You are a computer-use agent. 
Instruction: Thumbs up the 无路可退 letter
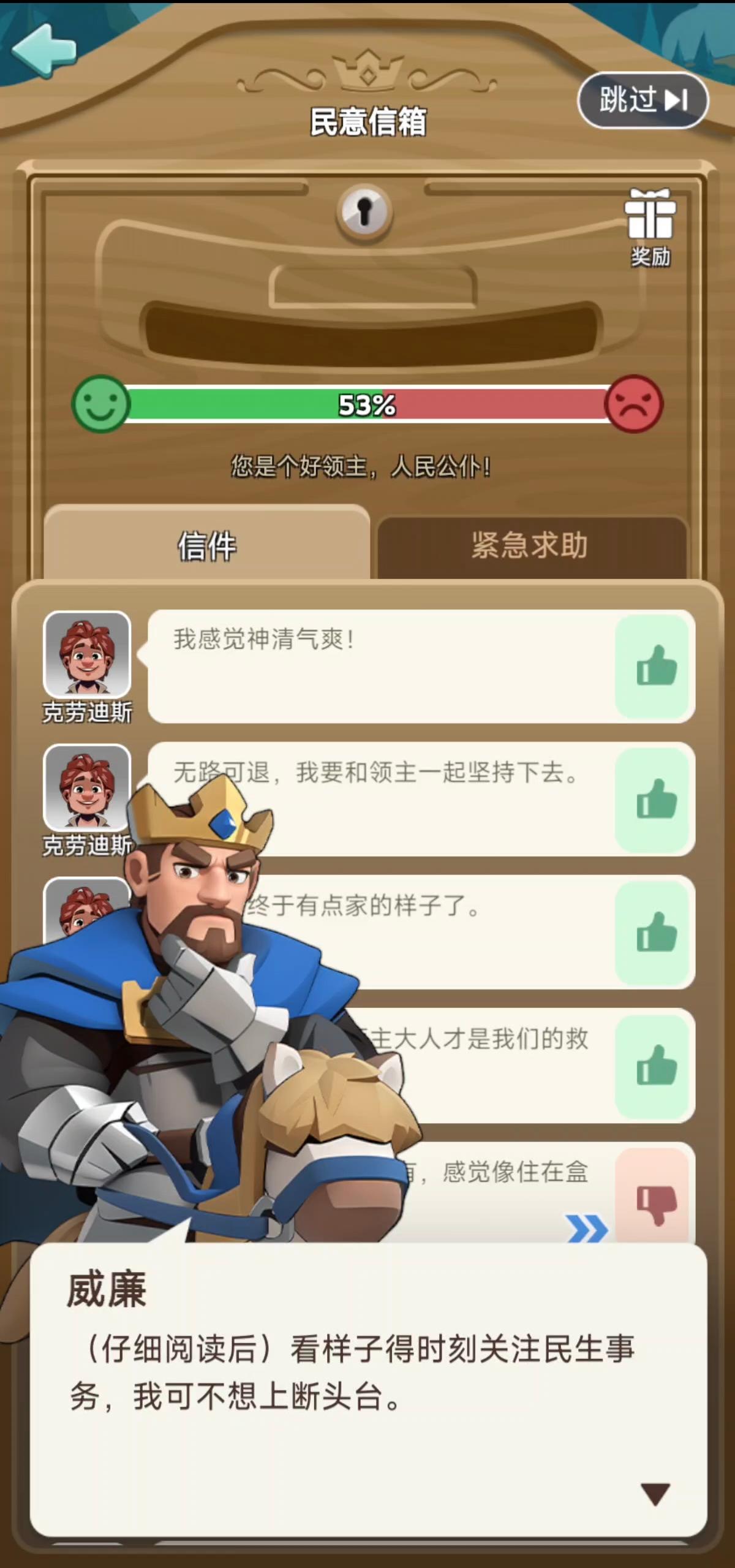click(654, 799)
